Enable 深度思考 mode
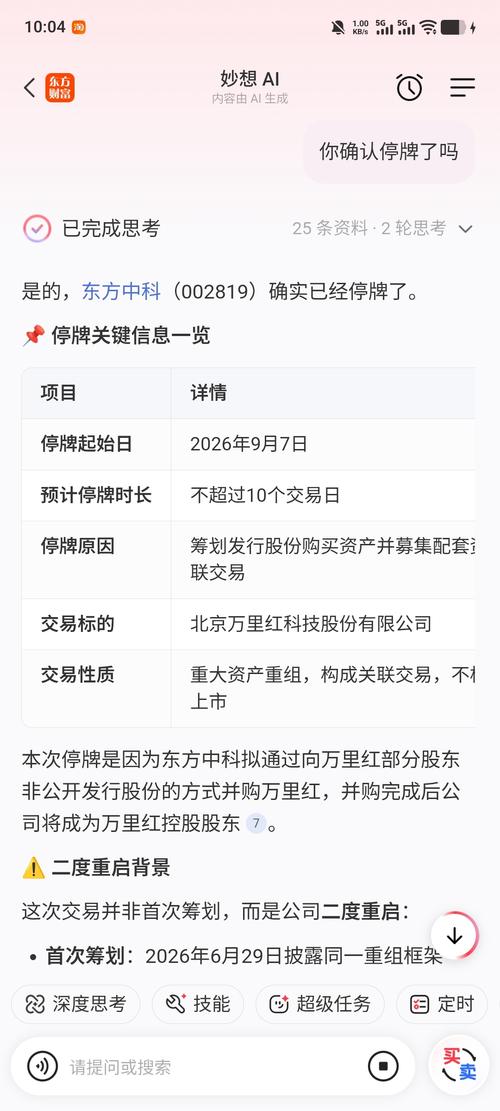The height and width of the screenshot is (1111, 500). 76,1004
